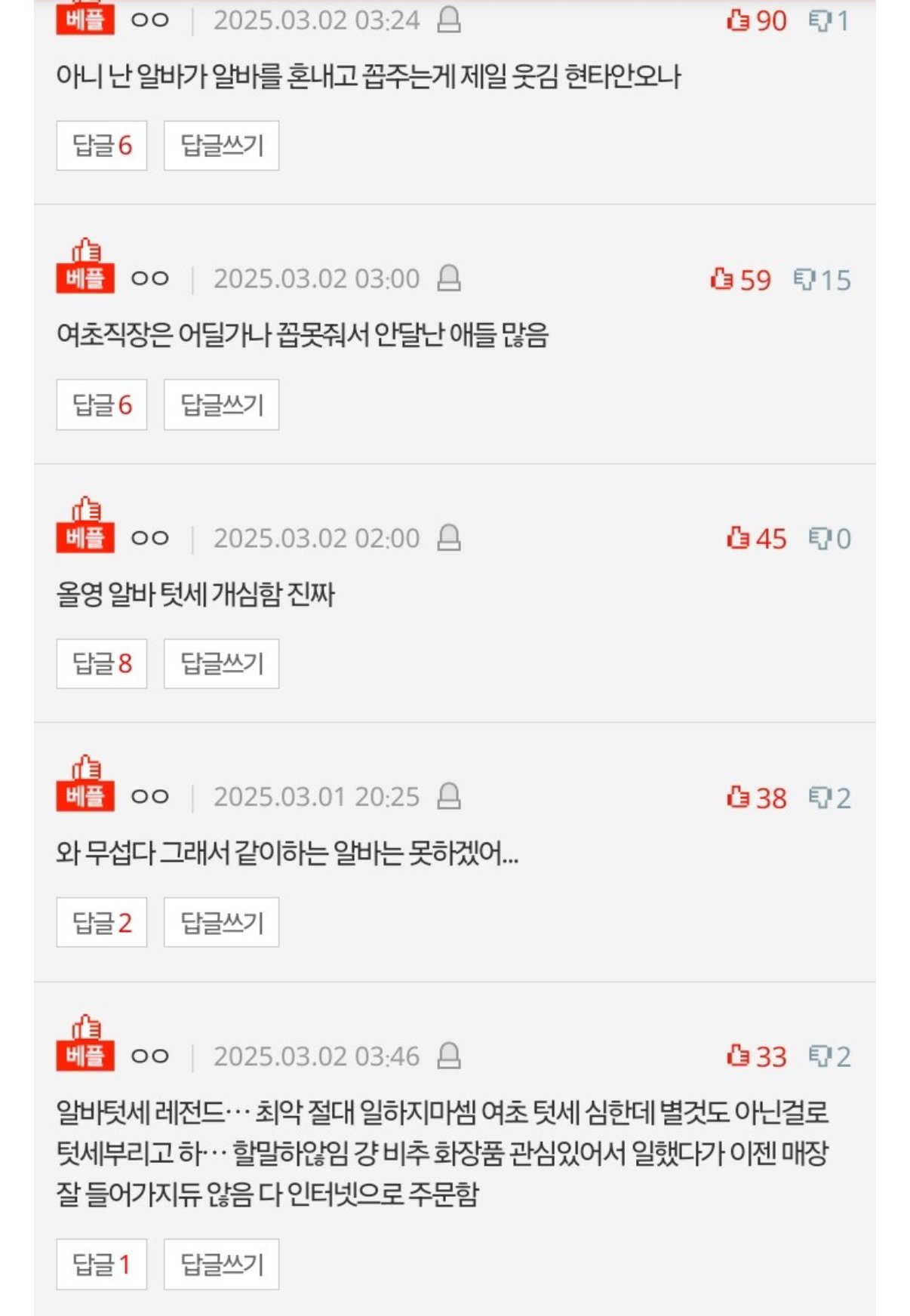Image resolution: width=910 pixels, height=1316 pixels.
Task: Tap 답글쓰기 under the 여초직장 comment
Action: 221,404
